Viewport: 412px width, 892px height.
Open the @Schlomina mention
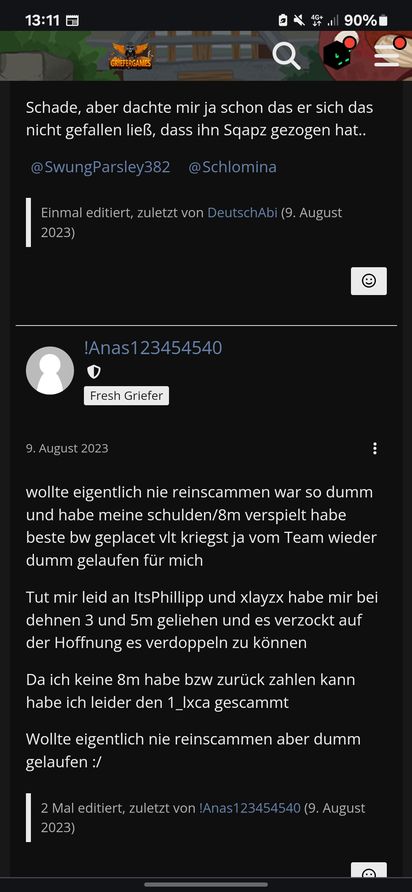(x=232, y=167)
